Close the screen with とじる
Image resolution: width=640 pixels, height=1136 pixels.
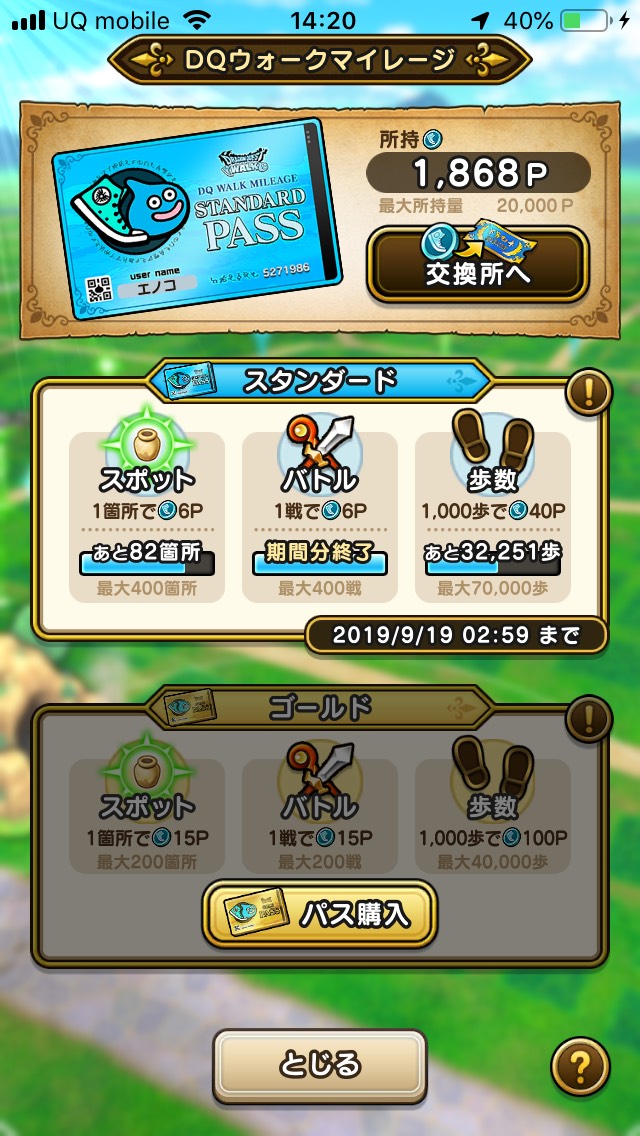(x=320, y=1065)
